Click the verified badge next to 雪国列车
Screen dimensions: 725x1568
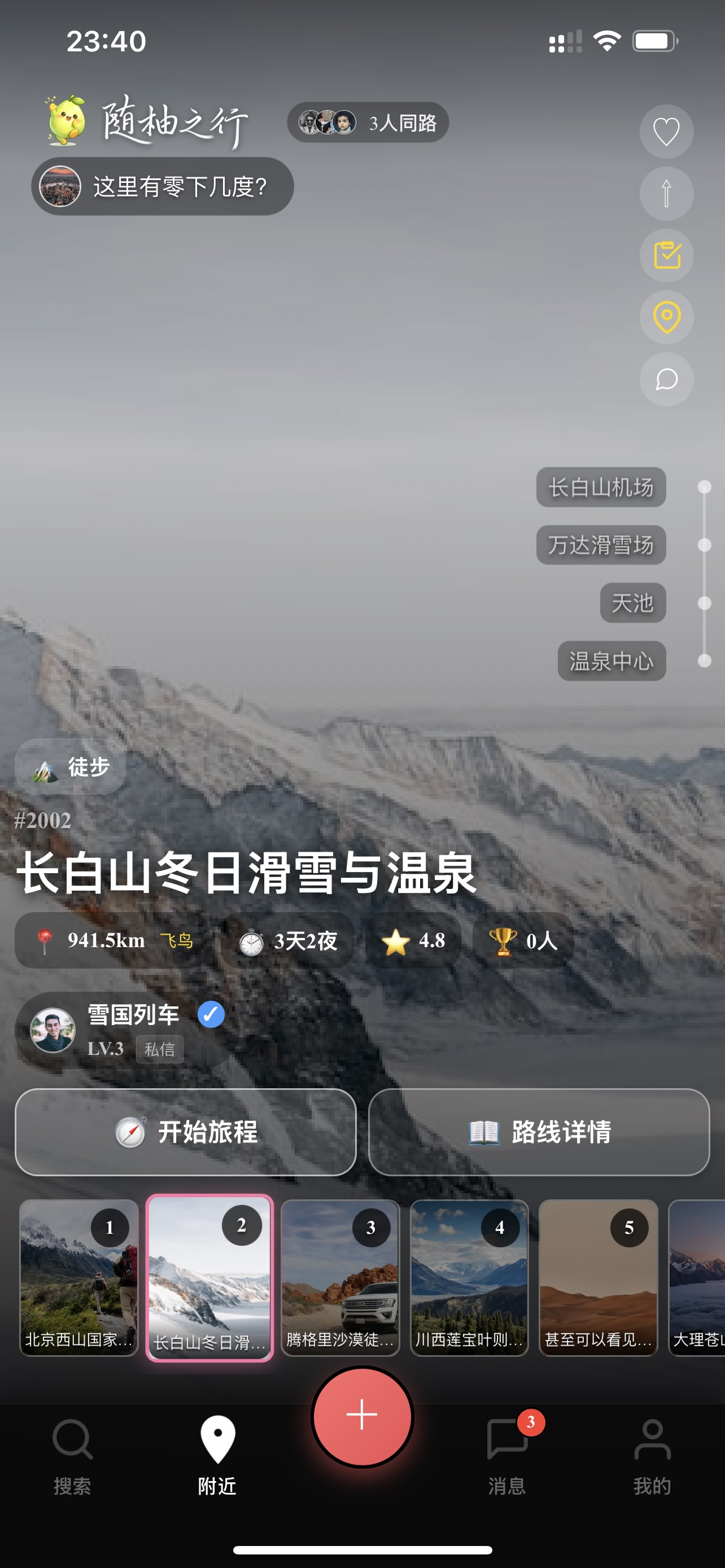[x=211, y=1015]
